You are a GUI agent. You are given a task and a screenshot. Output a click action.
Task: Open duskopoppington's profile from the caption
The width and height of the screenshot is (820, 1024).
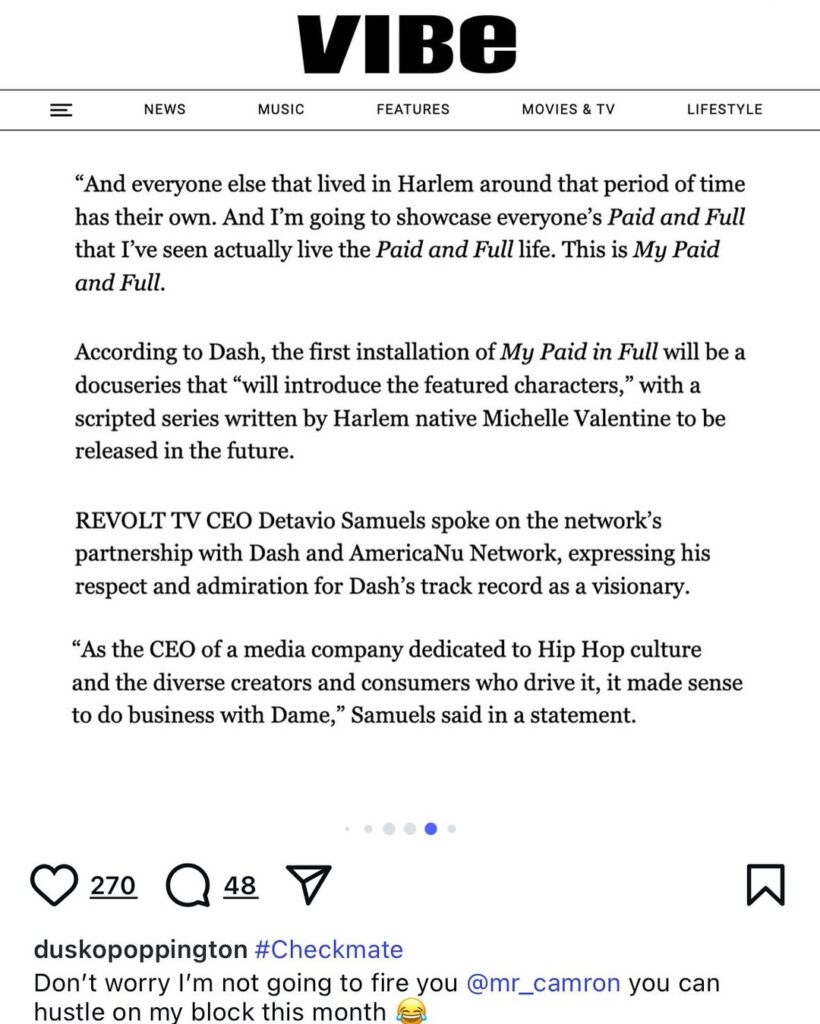pos(139,949)
